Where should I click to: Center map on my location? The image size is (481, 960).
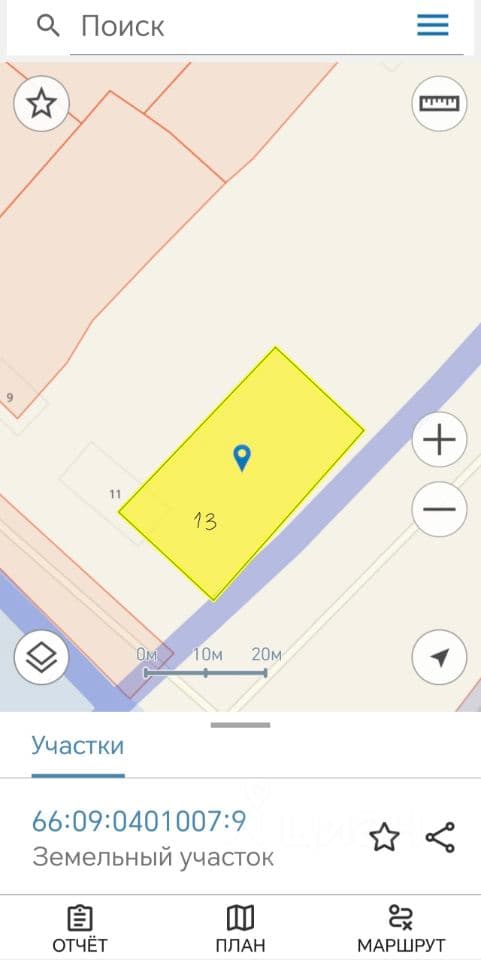439,658
